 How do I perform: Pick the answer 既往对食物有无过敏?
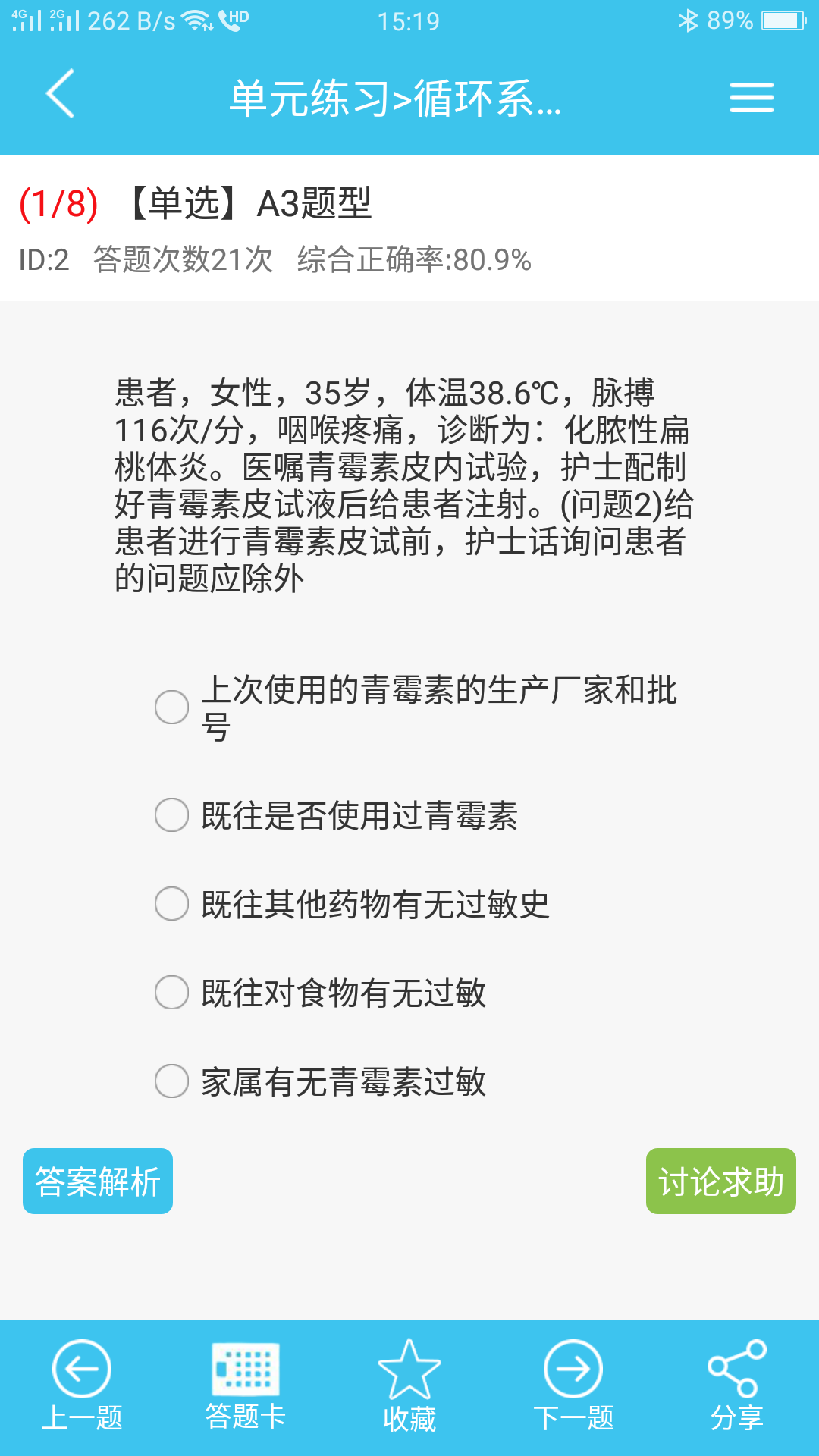[320, 993]
